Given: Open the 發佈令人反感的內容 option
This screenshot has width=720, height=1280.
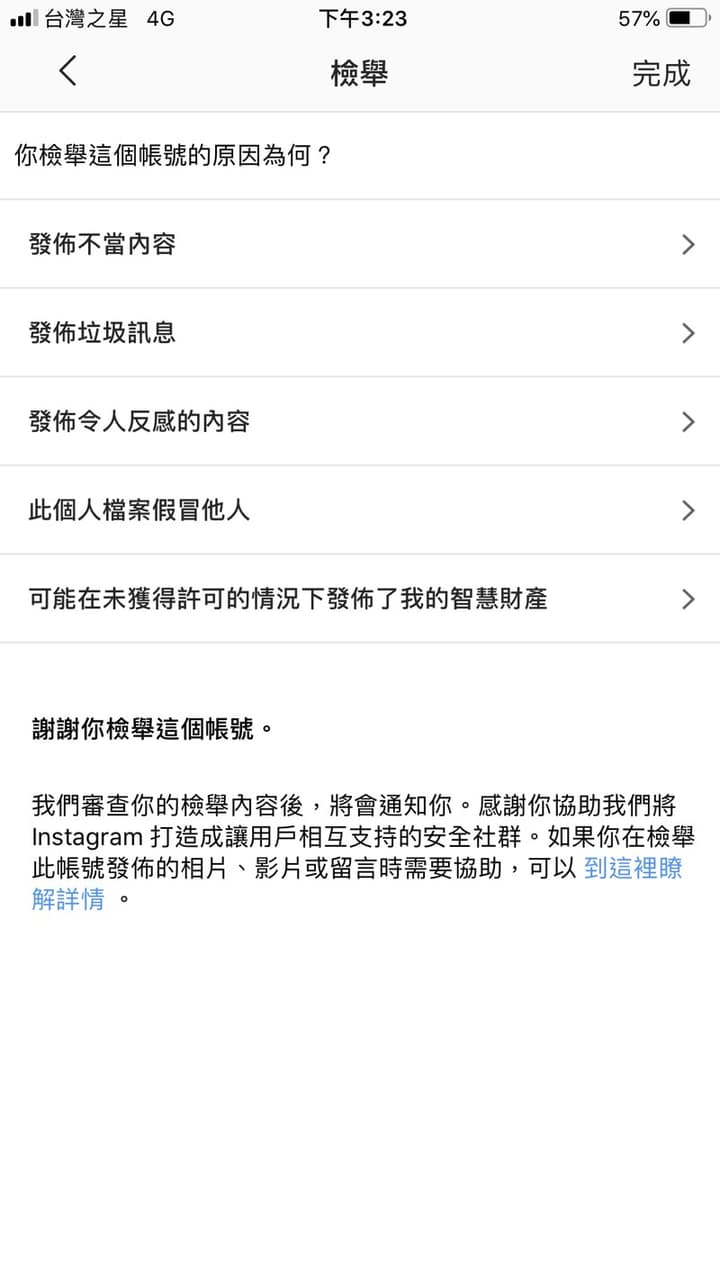Looking at the screenshot, I should tap(360, 421).
